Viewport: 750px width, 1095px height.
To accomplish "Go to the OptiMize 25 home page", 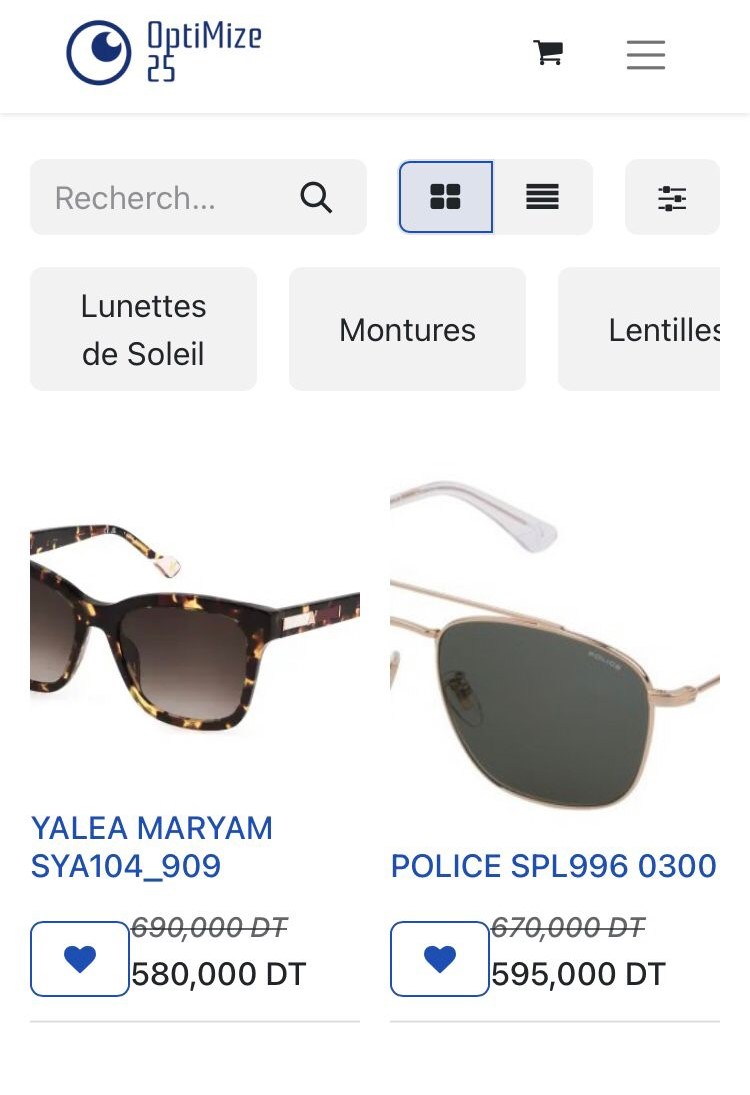I will coord(164,52).
